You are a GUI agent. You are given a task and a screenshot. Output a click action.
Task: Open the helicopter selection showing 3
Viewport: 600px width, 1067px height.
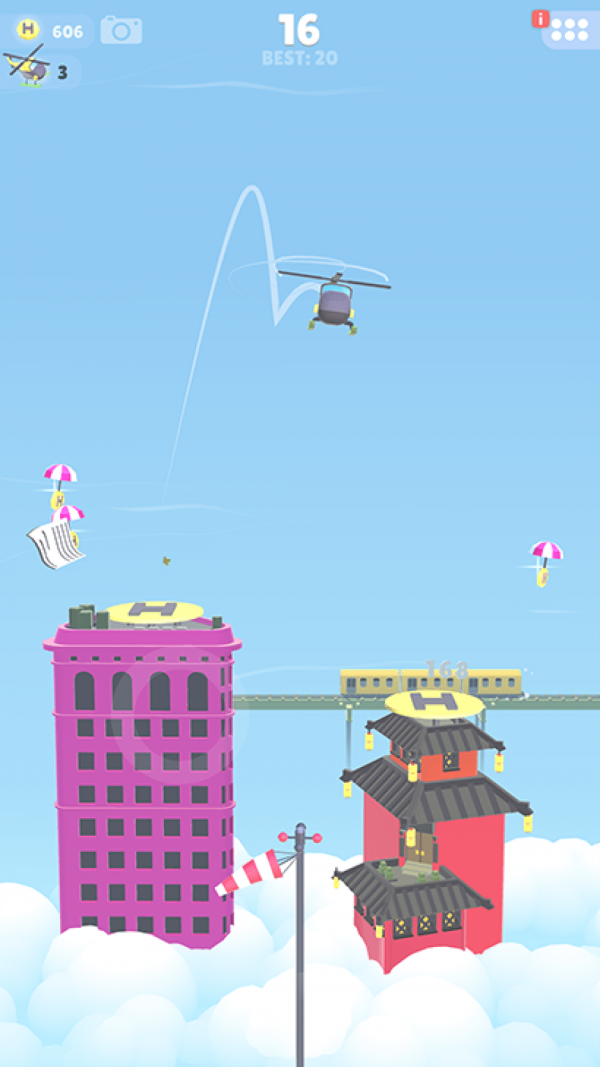(40, 70)
